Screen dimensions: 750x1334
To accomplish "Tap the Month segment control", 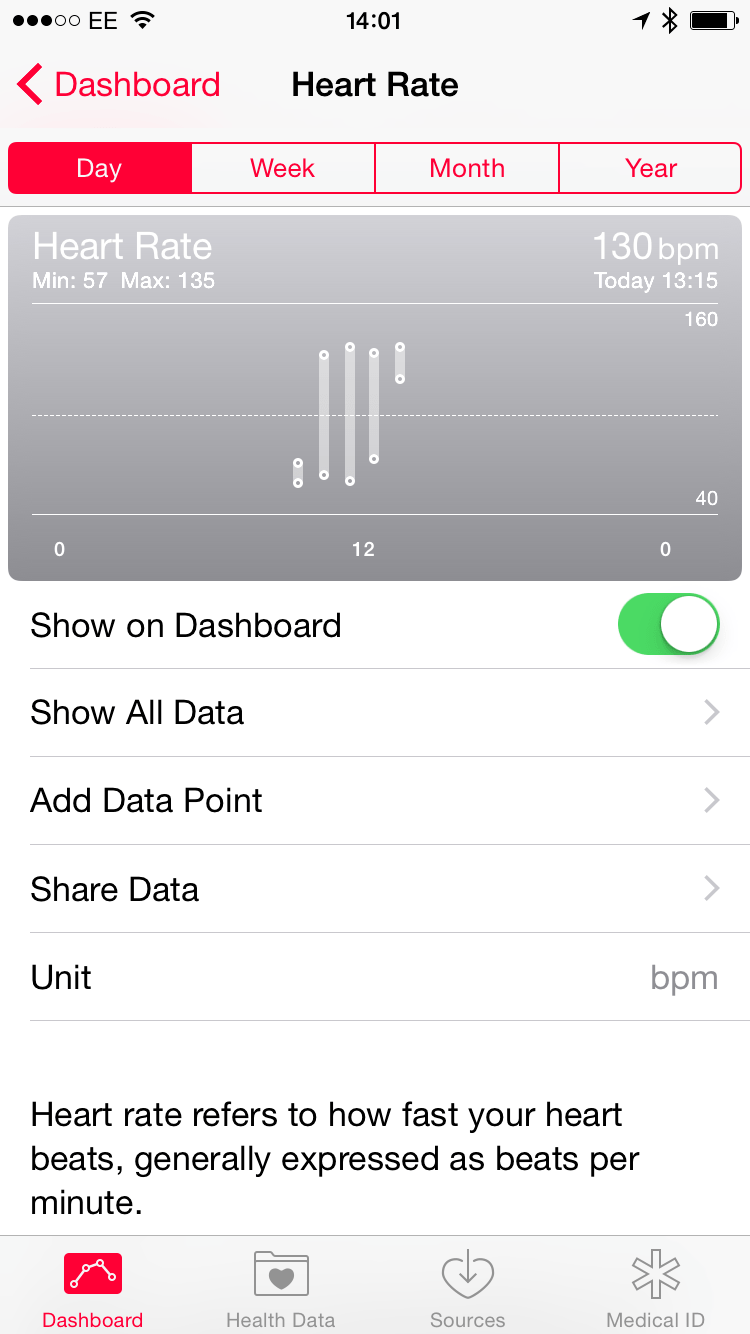I will [x=466, y=168].
